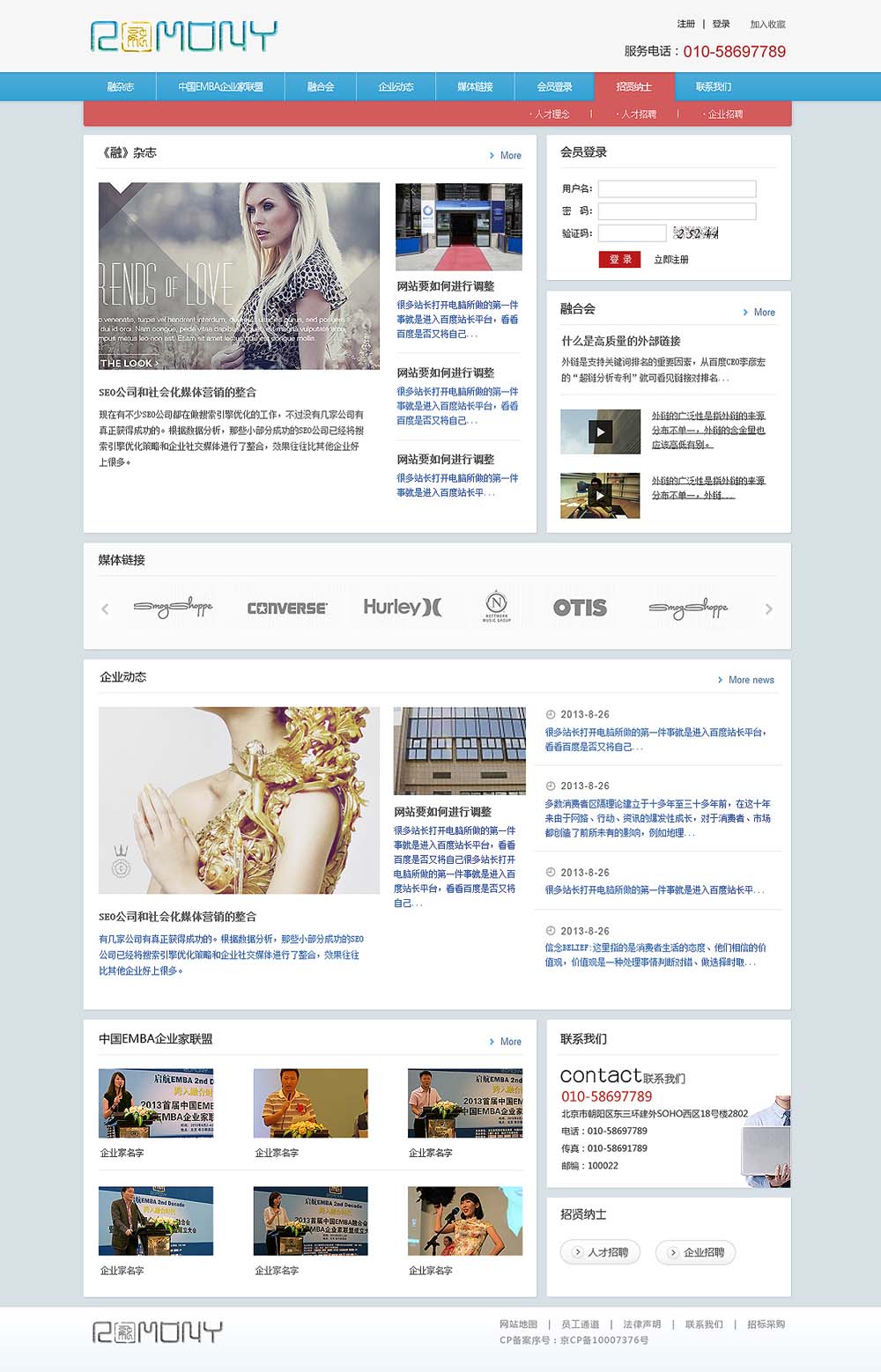Open 网站地图 in the footer
881x1372 pixels.
point(518,1324)
